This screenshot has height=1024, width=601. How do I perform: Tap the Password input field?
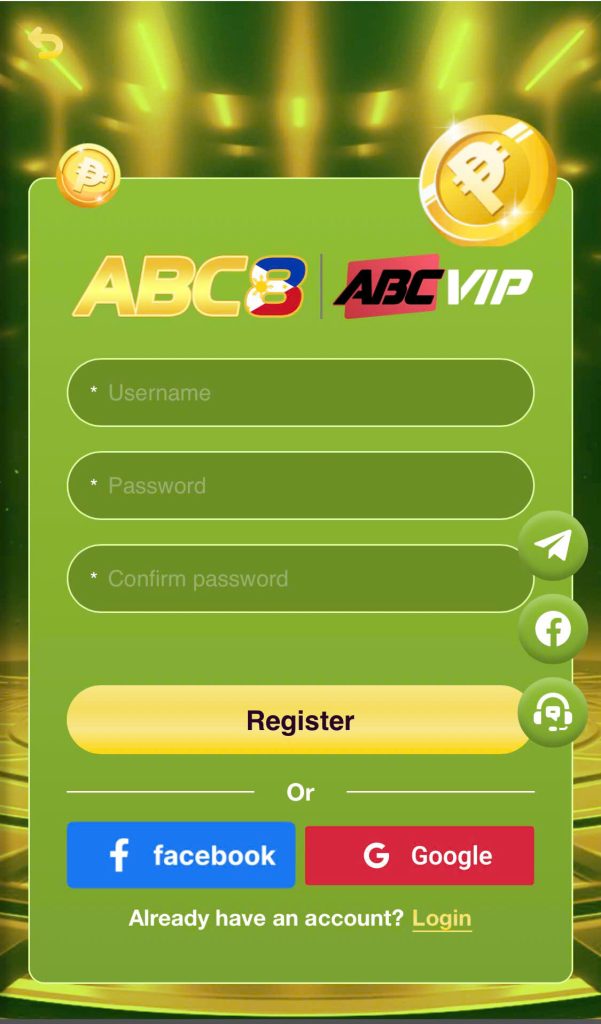[x=300, y=486]
